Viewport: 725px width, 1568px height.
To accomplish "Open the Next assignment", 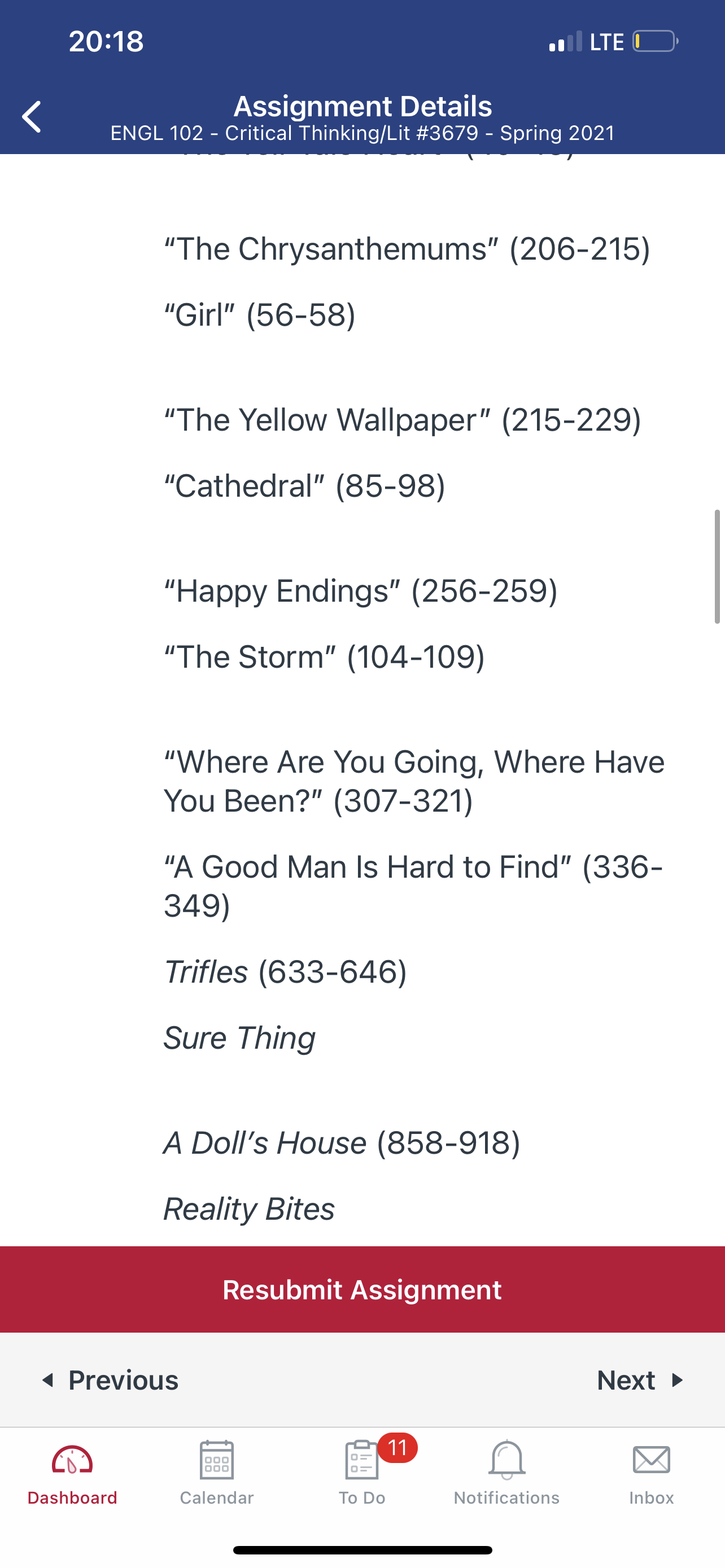I will (640, 1380).
